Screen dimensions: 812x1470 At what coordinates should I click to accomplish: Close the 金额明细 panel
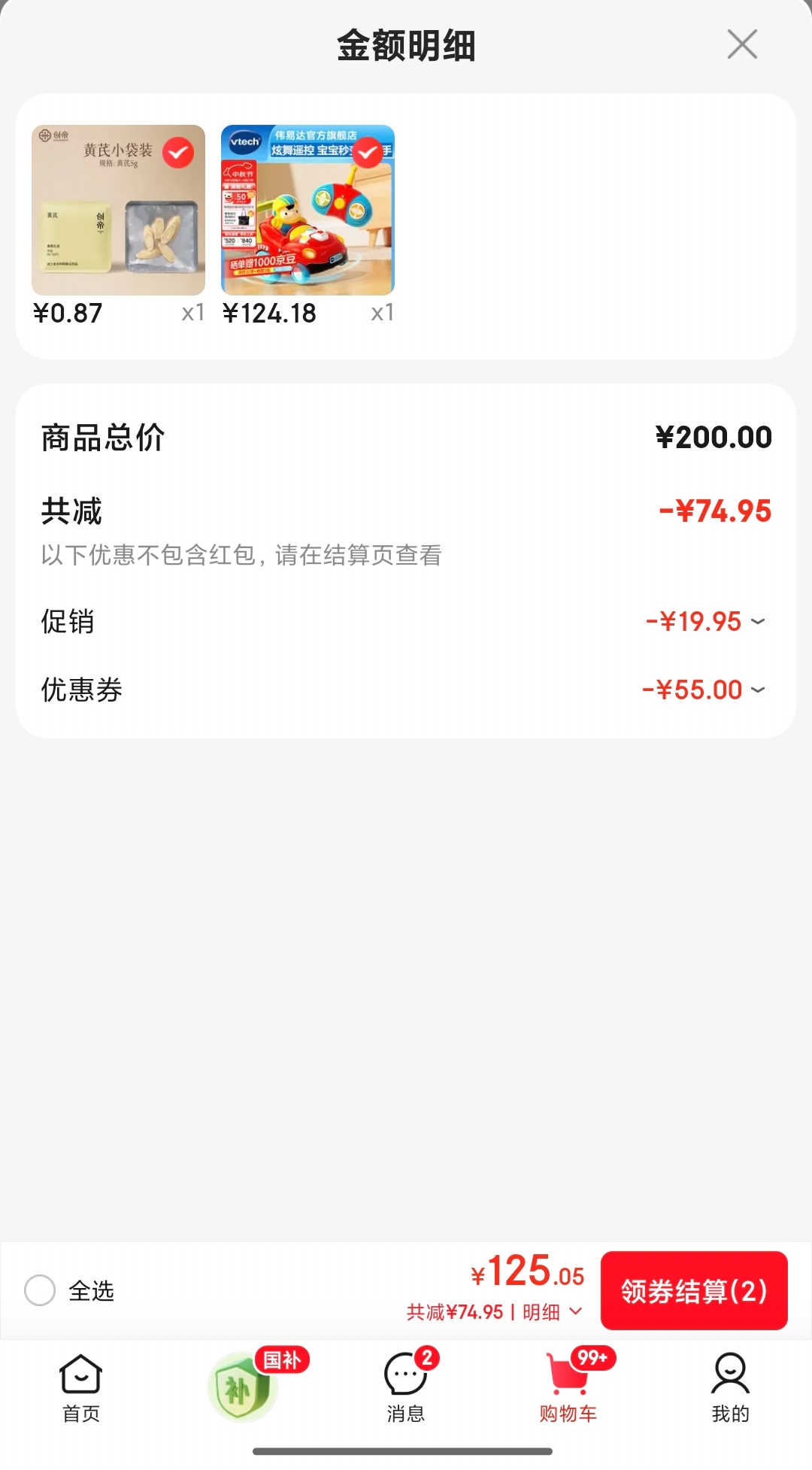pos(742,44)
